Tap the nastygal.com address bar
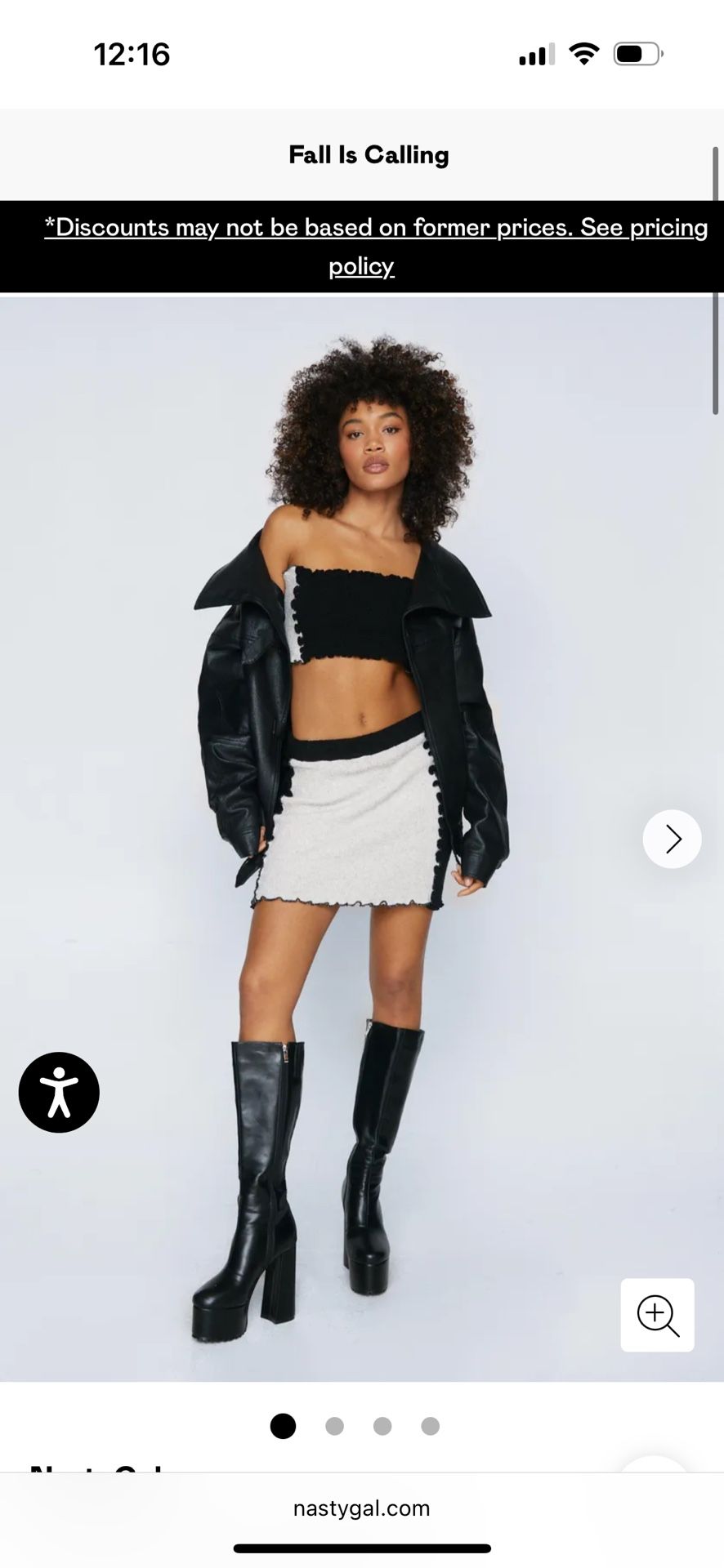This screenshot has height=1568, width=724. (x=361, y=1508)
